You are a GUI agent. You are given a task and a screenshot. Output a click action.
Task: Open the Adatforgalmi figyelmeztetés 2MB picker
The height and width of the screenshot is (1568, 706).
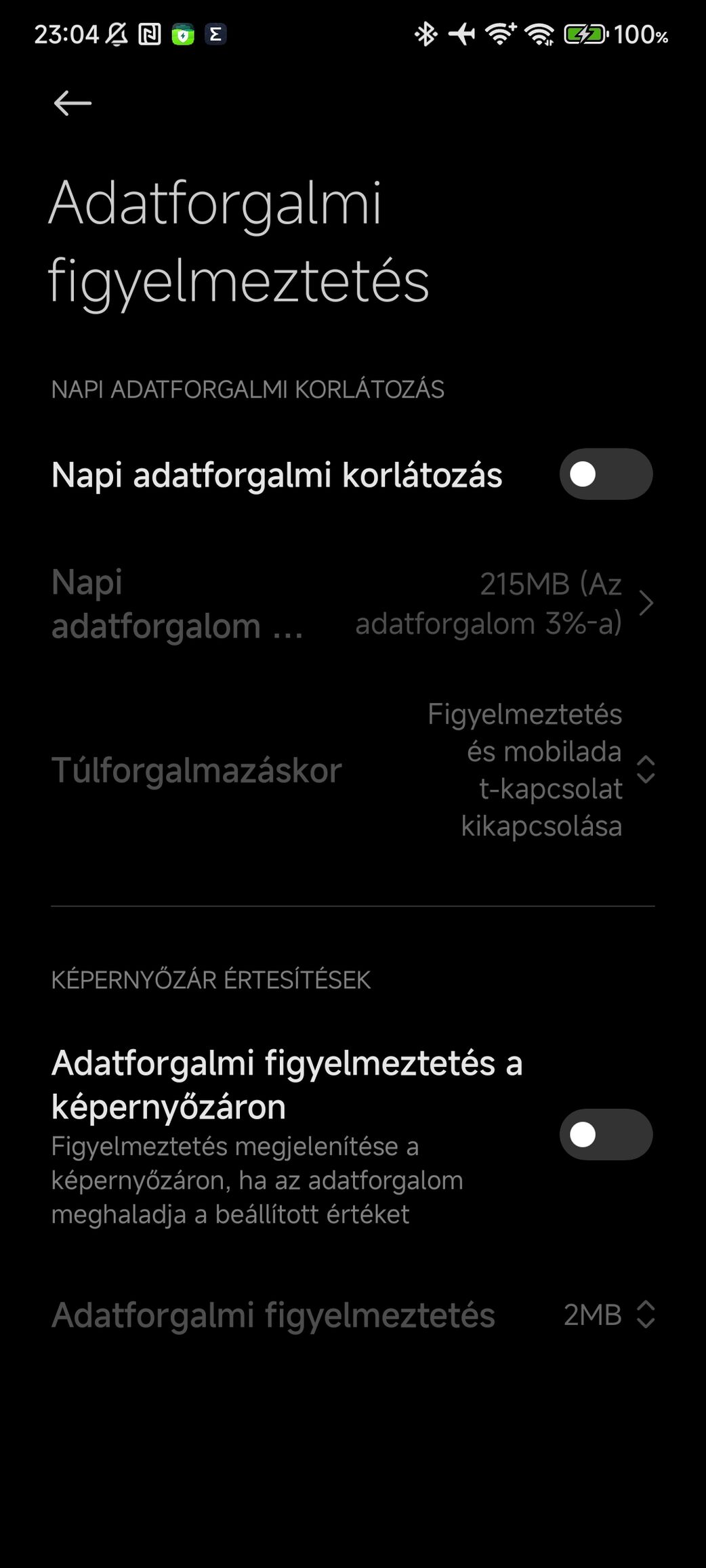(x=353, y=1315)
